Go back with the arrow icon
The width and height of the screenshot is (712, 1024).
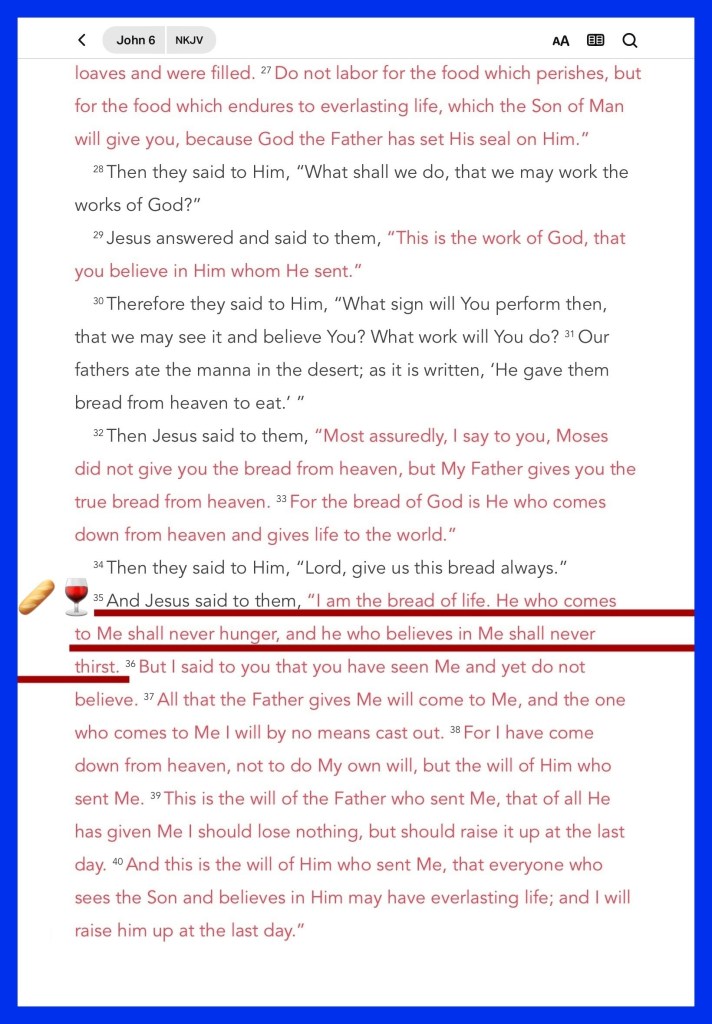coord(82,40)
